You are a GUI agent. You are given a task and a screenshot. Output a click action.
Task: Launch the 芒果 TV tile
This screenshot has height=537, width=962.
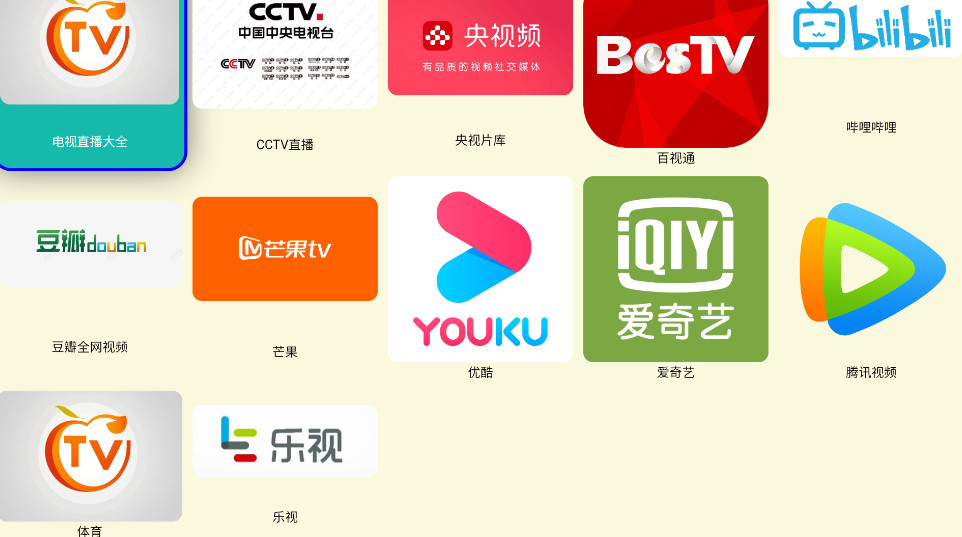coord(285,249)
